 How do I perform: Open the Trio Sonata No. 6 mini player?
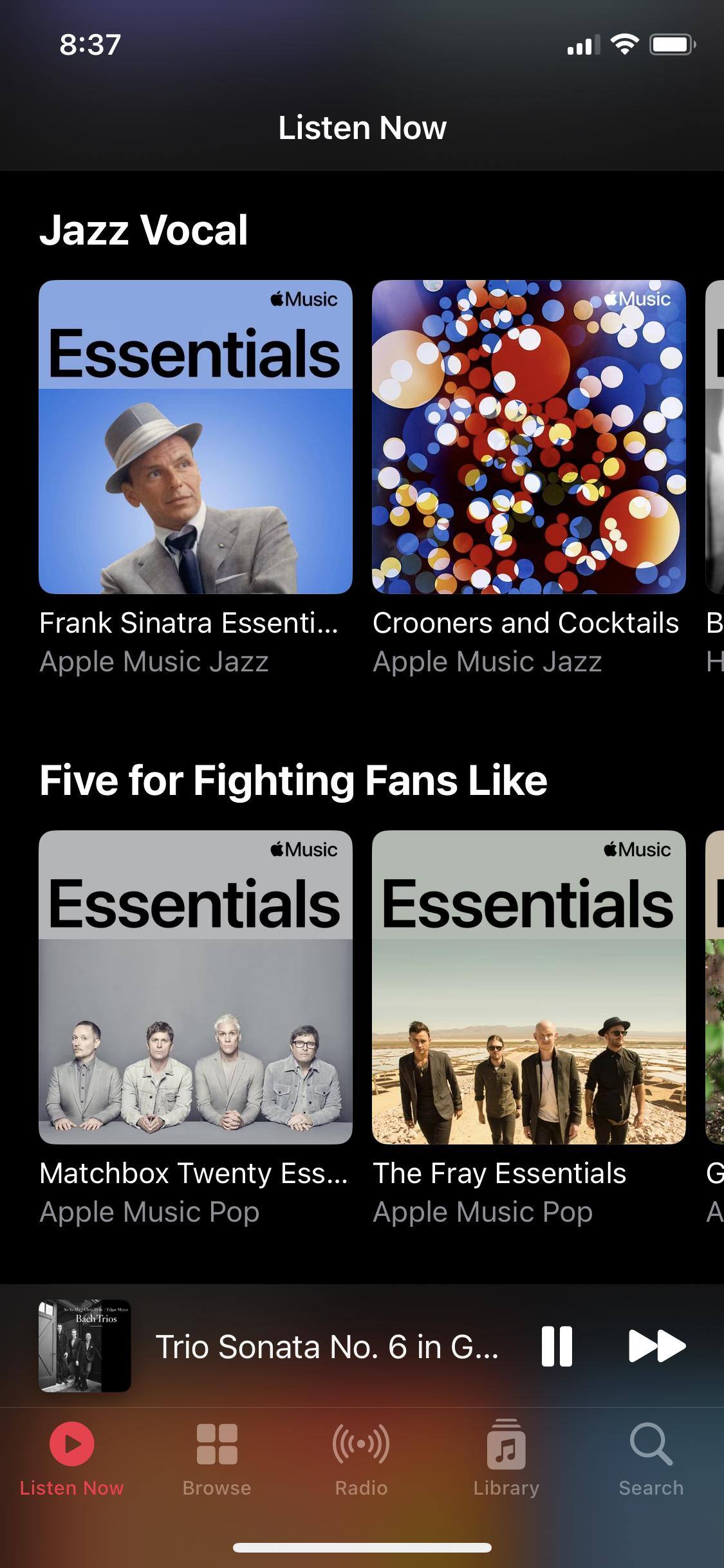pyautogui.click(x=326, y=1346)
